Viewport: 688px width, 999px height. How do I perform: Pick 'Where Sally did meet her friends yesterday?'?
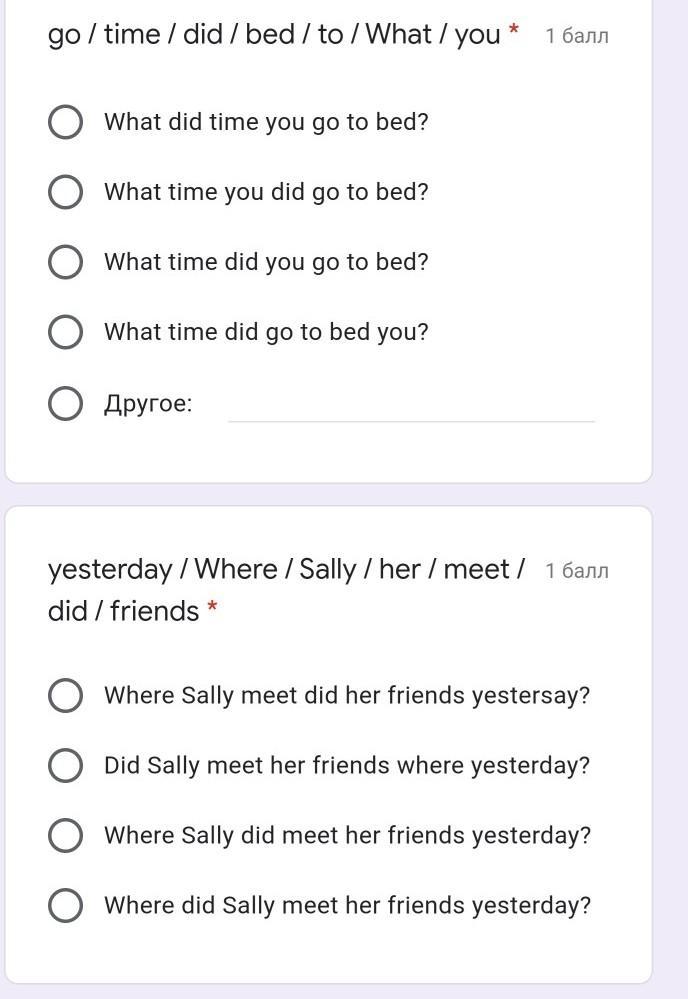(65, 835)
